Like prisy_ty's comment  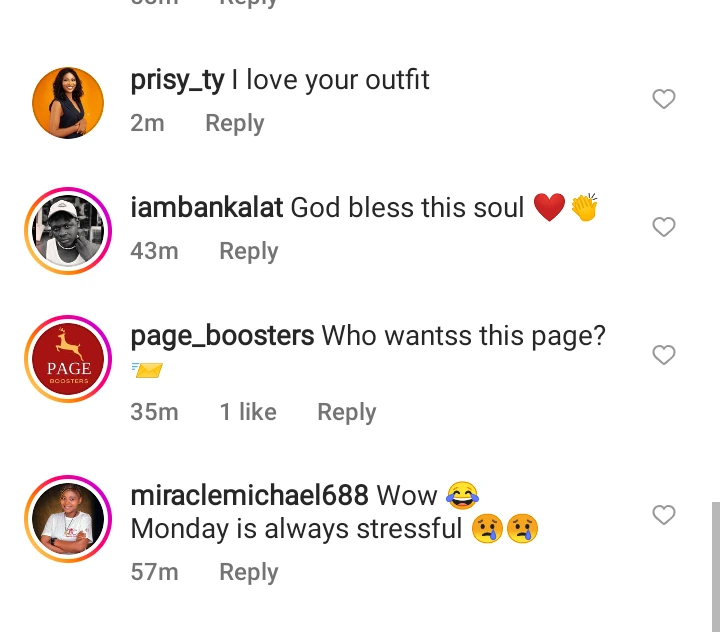pos(664,99)
